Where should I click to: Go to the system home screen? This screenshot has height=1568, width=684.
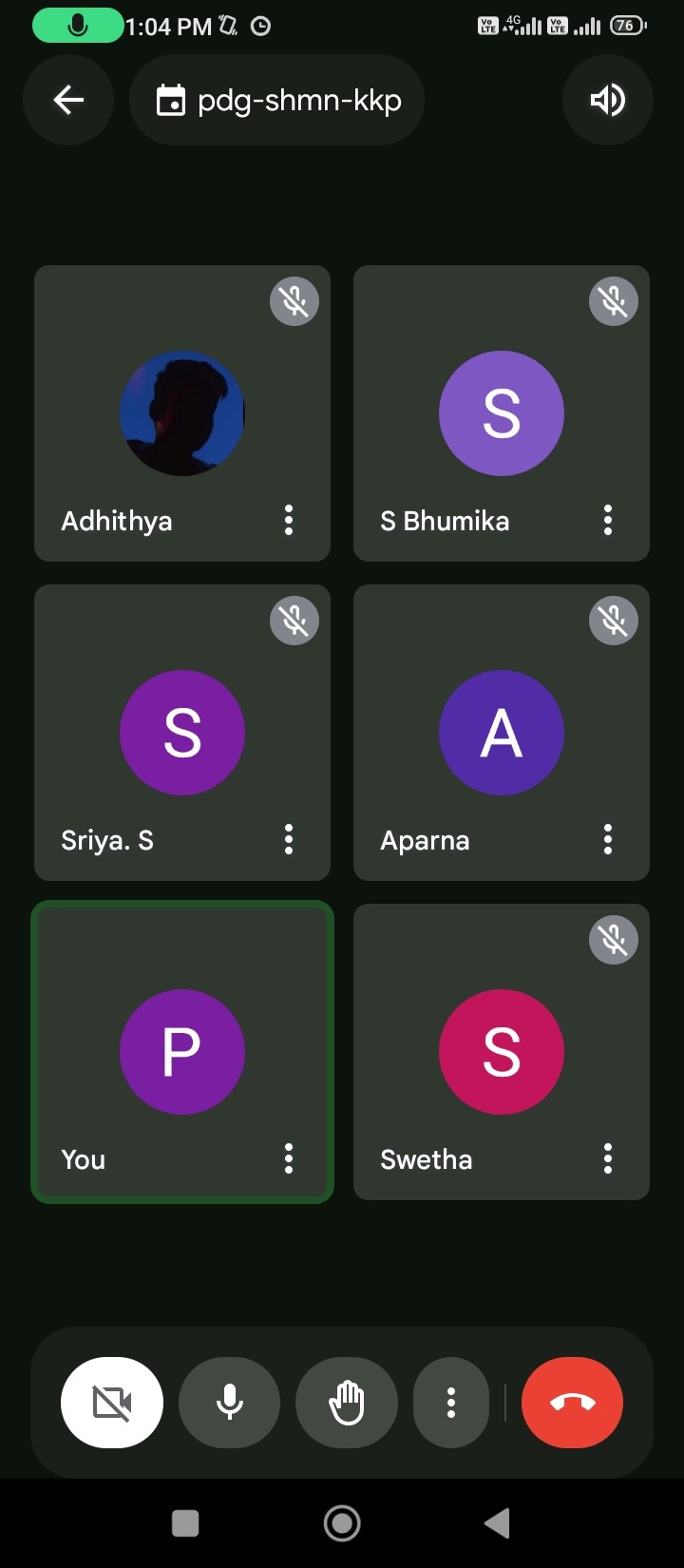342,1523
